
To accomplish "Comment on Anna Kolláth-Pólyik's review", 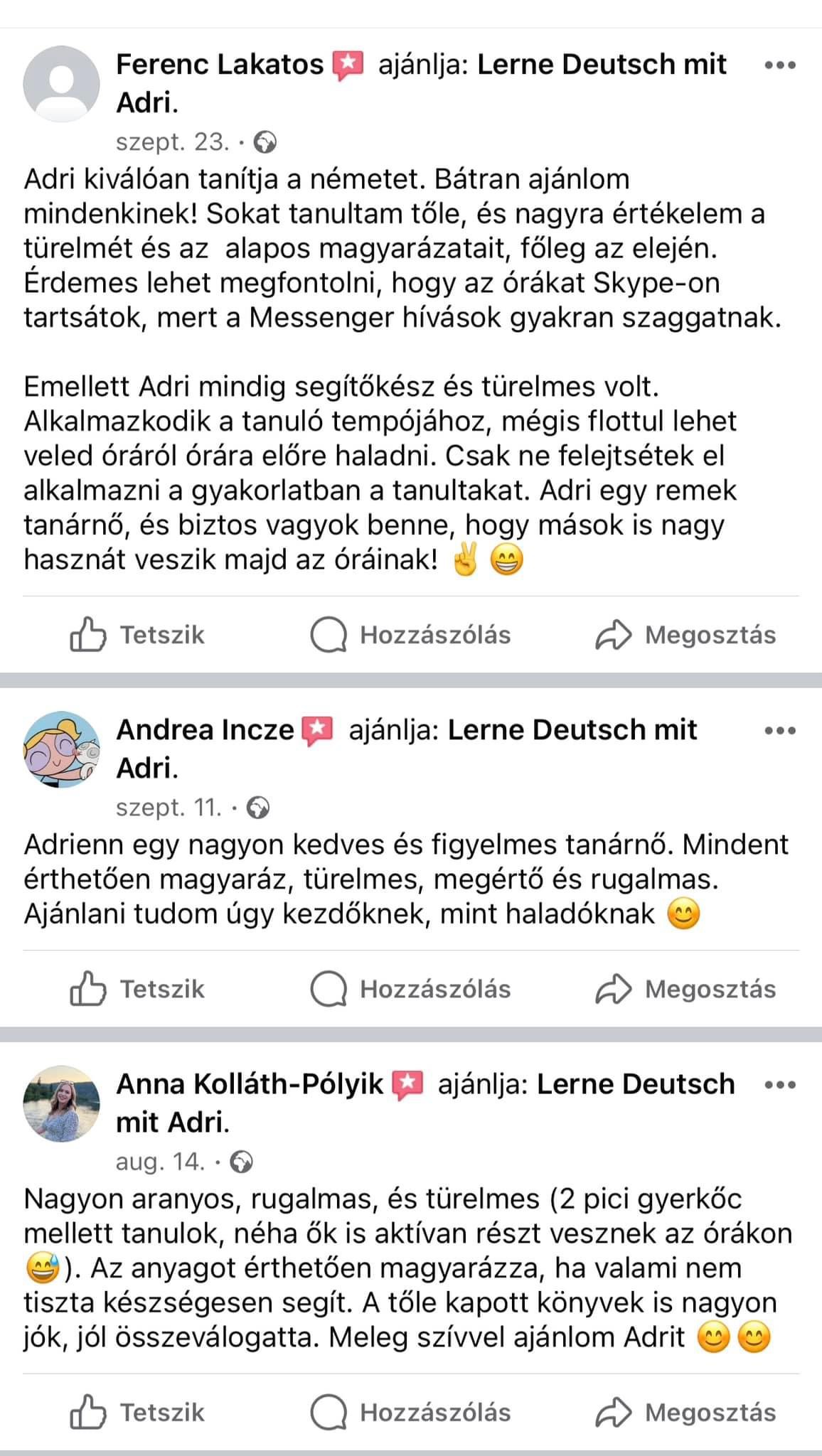I will (410, 1412).
